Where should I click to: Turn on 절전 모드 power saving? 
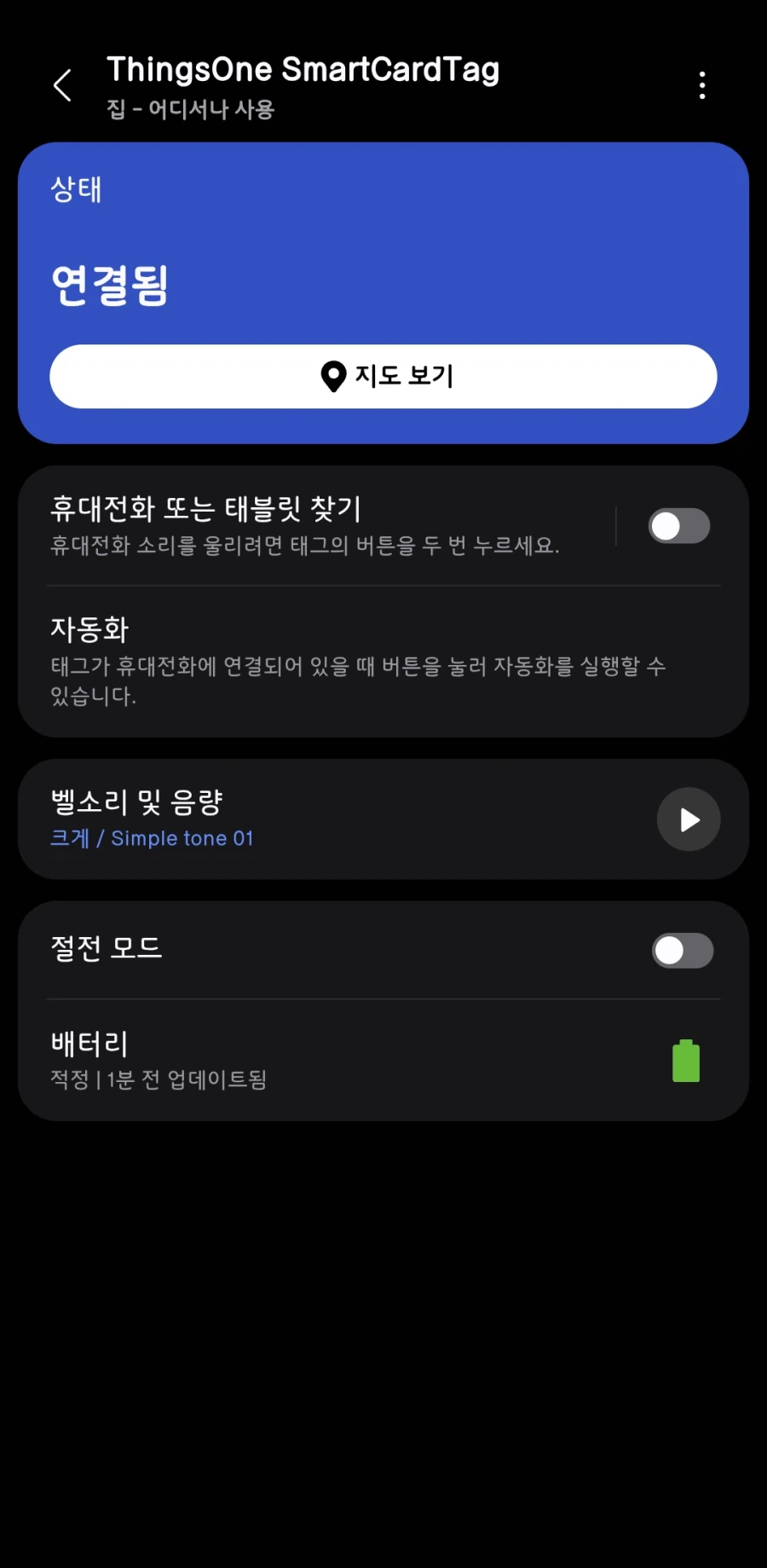point(682,951)
